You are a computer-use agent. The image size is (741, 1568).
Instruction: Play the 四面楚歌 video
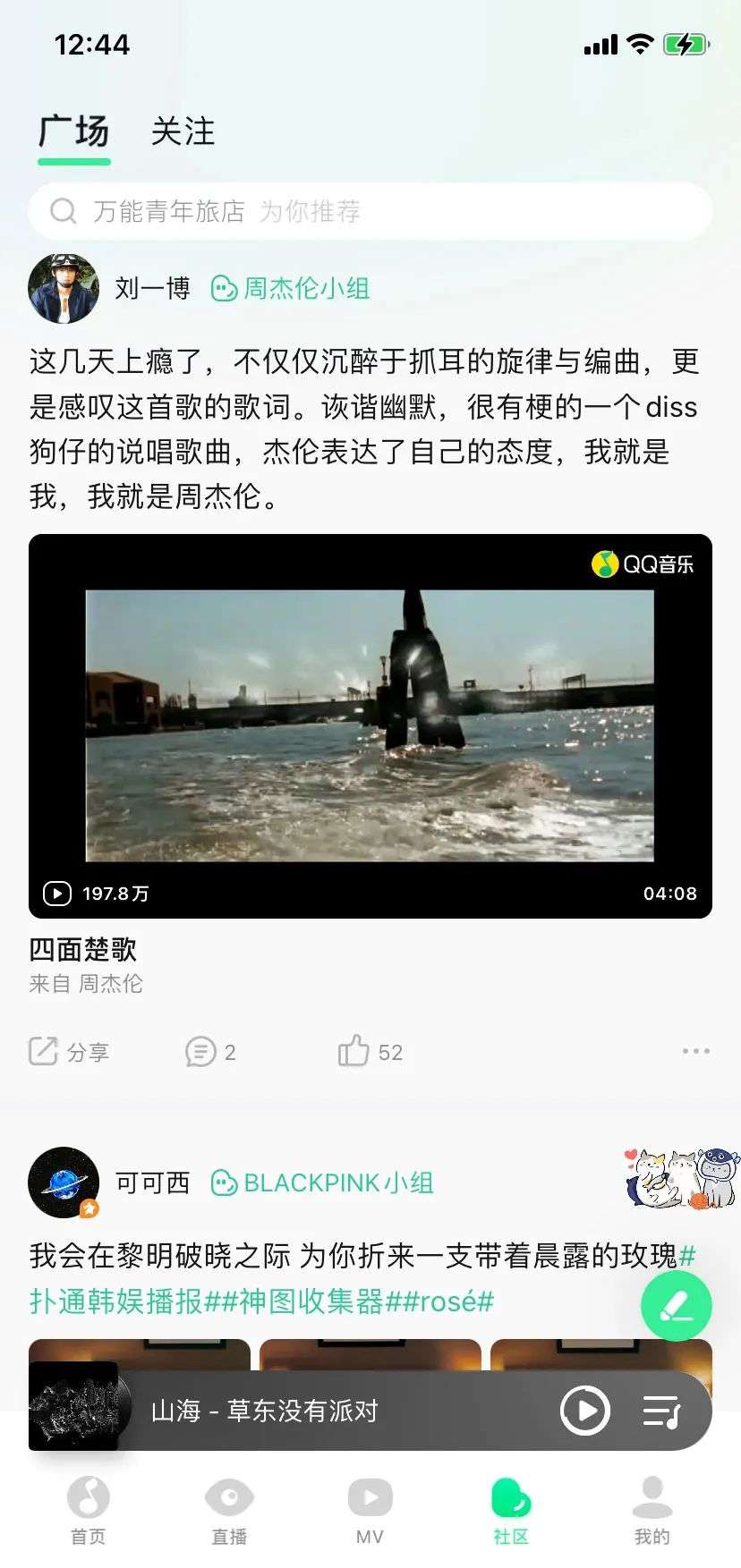tap(370, 725)
